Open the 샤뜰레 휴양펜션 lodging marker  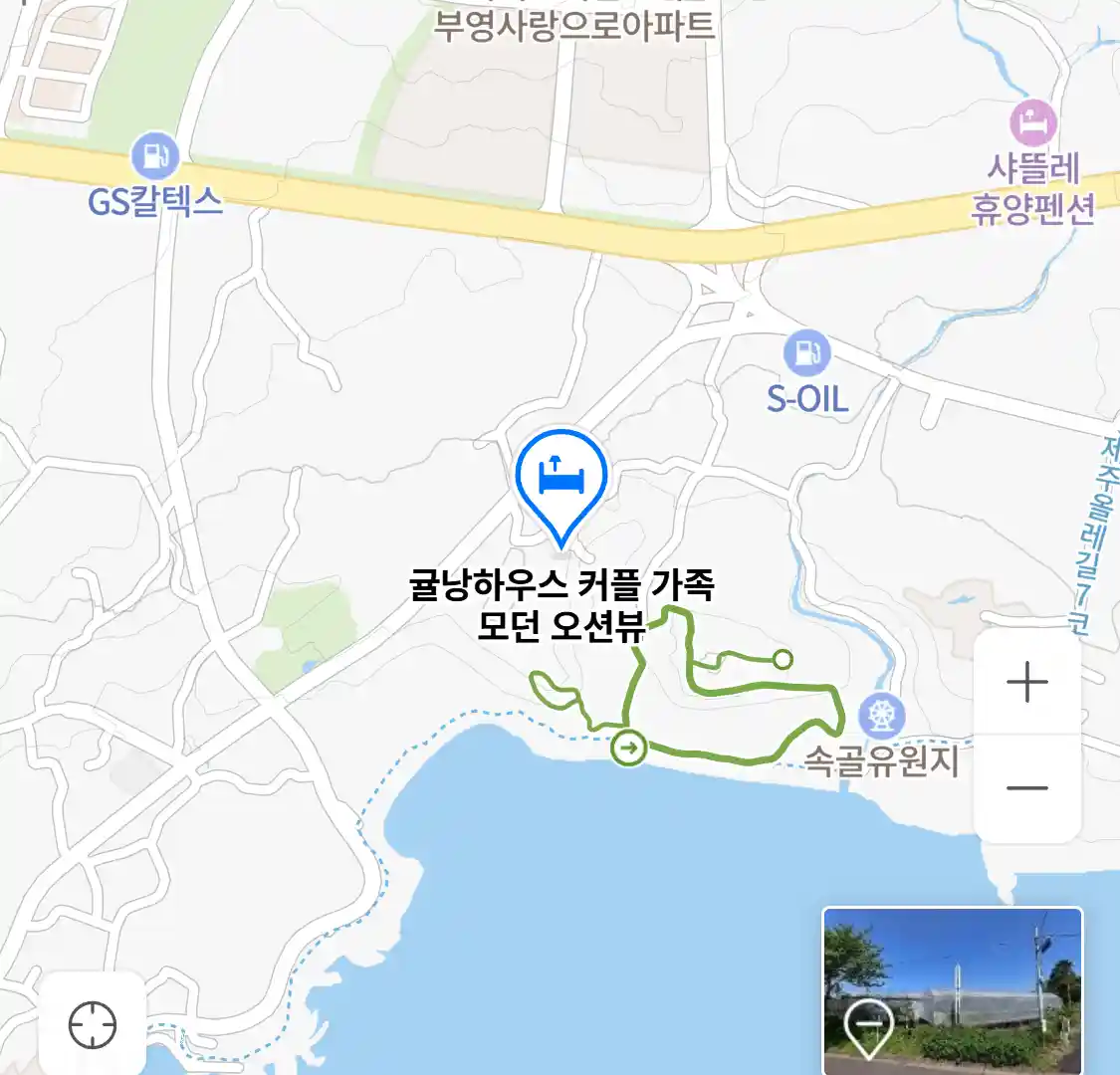[1033, 124]
